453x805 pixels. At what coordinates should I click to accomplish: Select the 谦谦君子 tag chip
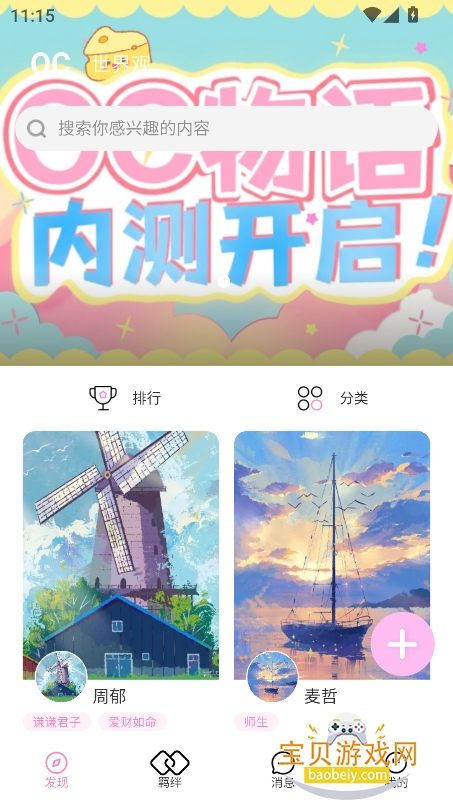[57, 722]
